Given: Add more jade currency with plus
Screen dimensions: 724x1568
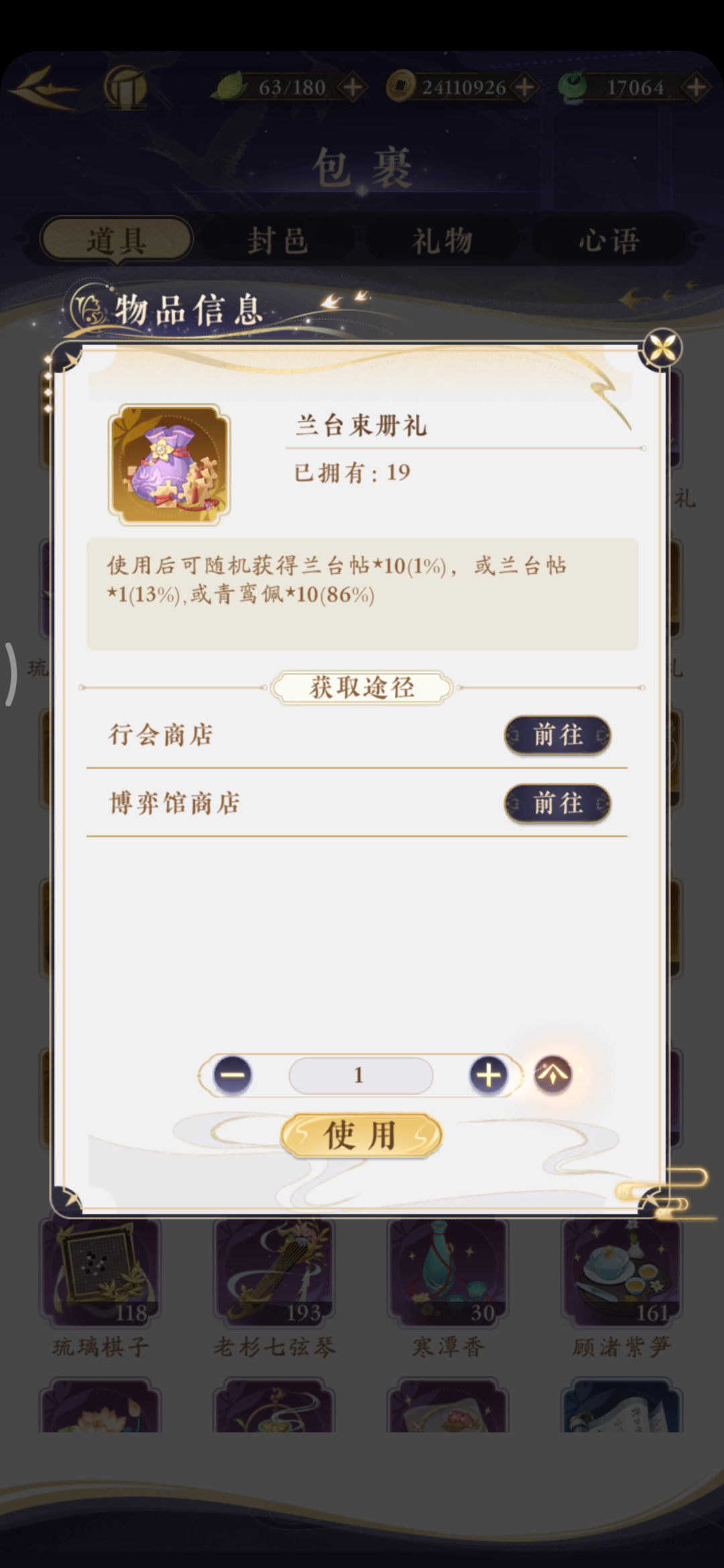Looking at the screenshot, I should [x=696, y=87].
